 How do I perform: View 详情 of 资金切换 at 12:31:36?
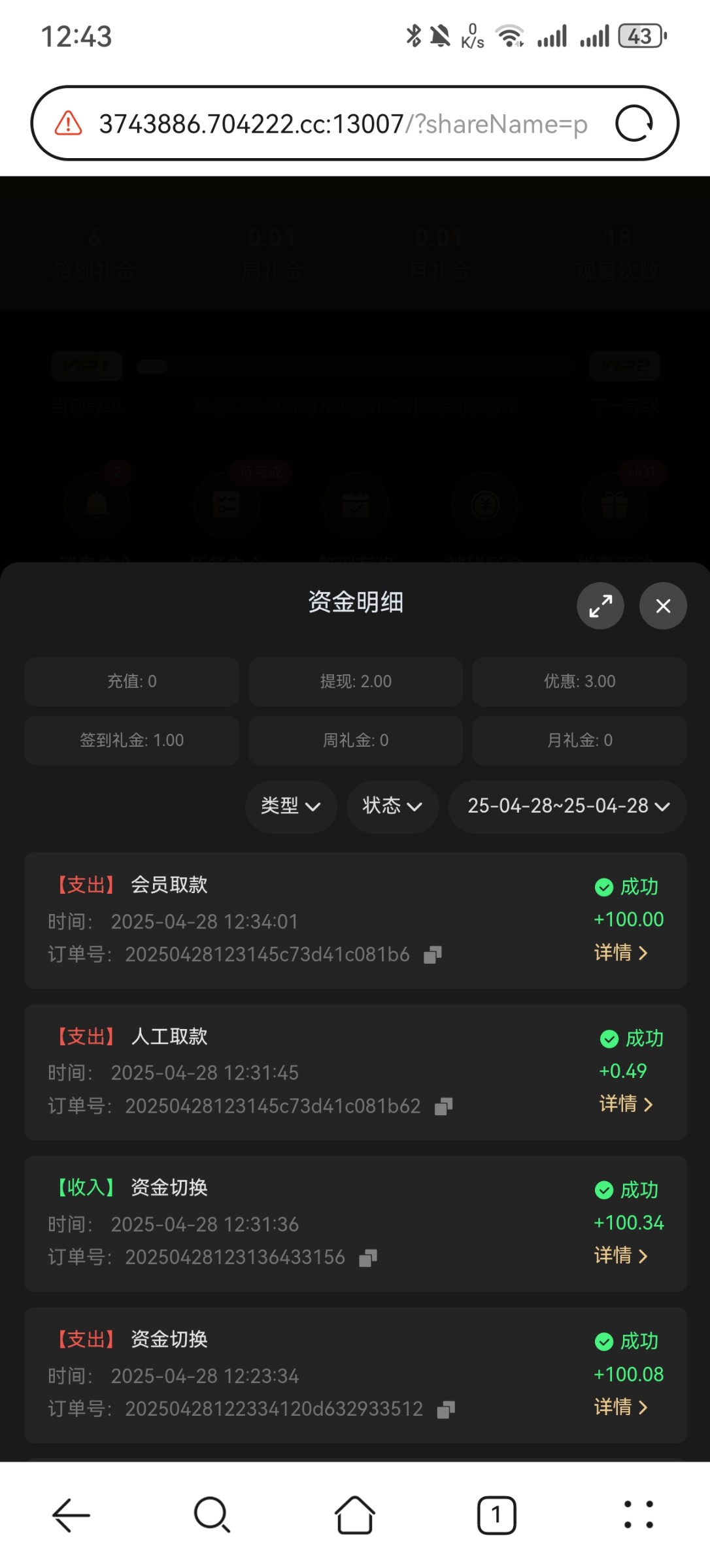tap(620, 1256)
